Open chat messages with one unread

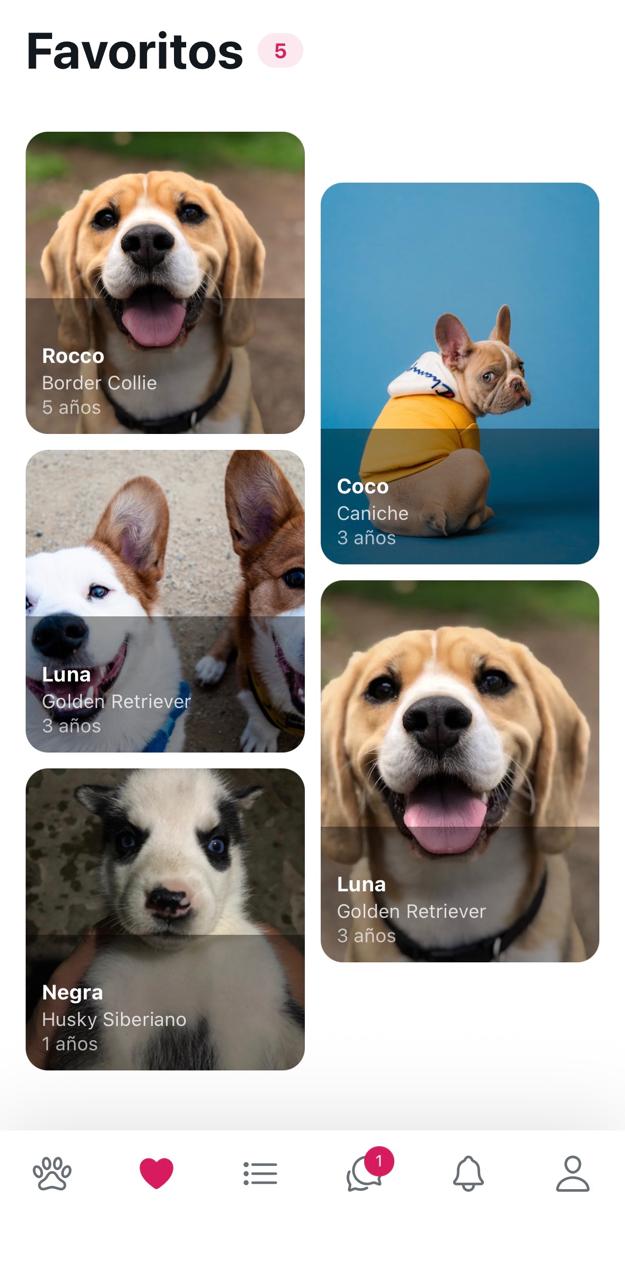[366, 1171]
